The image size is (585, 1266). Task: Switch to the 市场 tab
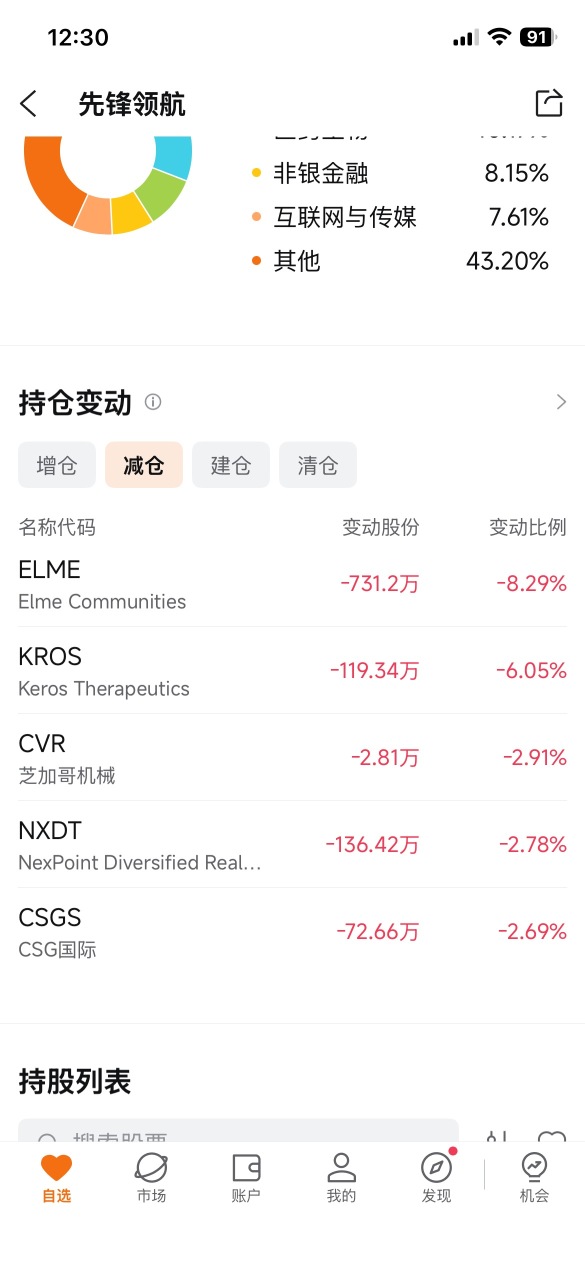coord(151,1178)
